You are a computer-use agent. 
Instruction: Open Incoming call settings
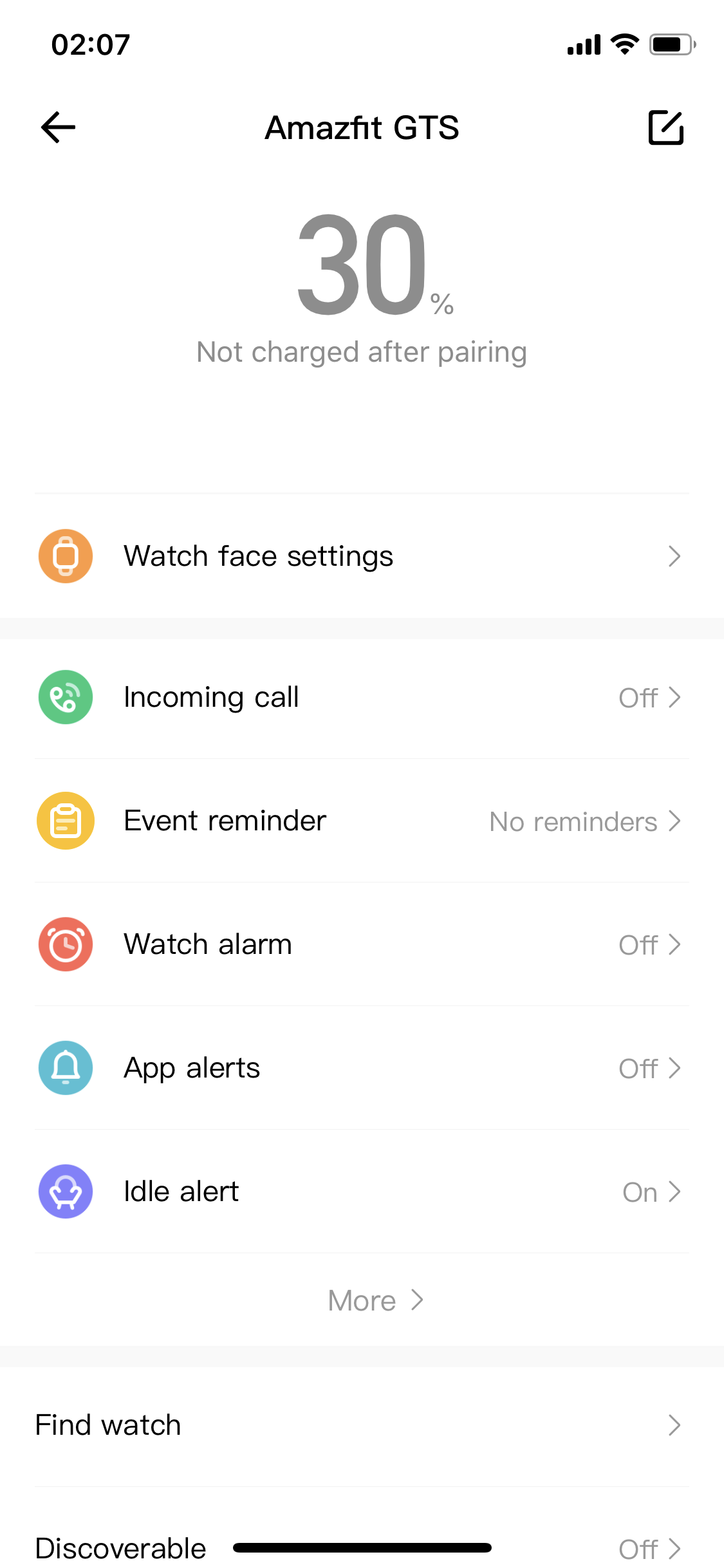coord(362,697)
